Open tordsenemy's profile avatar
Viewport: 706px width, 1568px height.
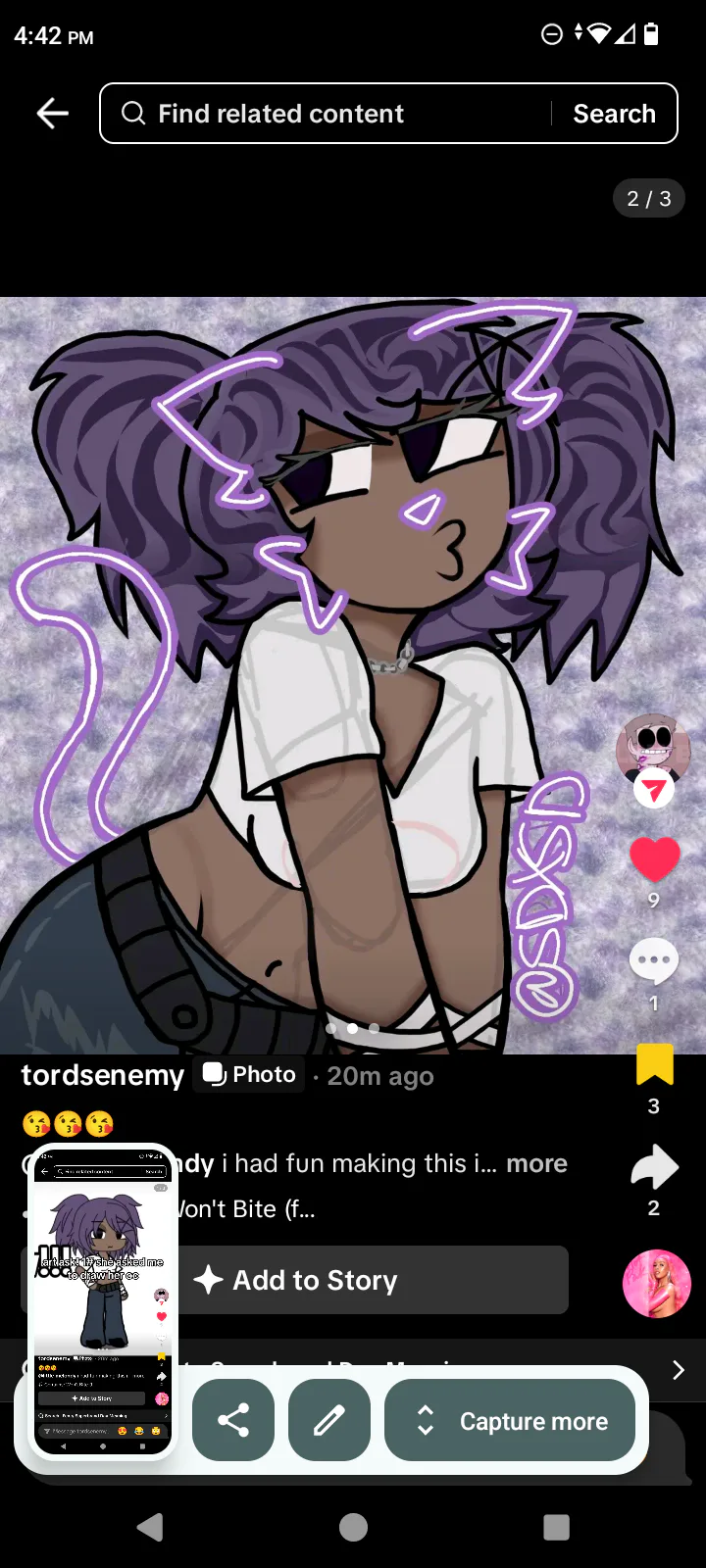[x=653, y=750]
